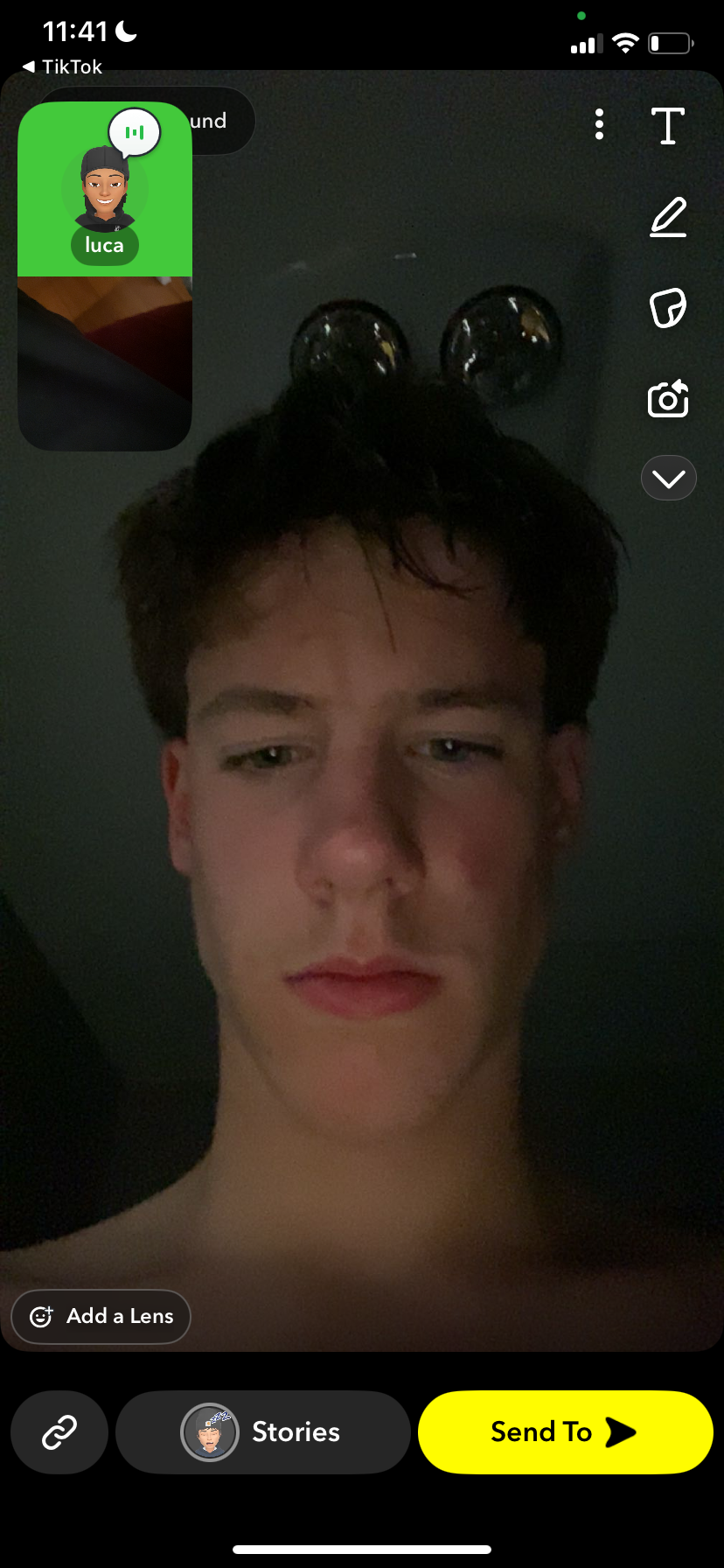This screenshot has width=724, height=1568.
Task: Expand more editing tools
Action: (668, 479)
